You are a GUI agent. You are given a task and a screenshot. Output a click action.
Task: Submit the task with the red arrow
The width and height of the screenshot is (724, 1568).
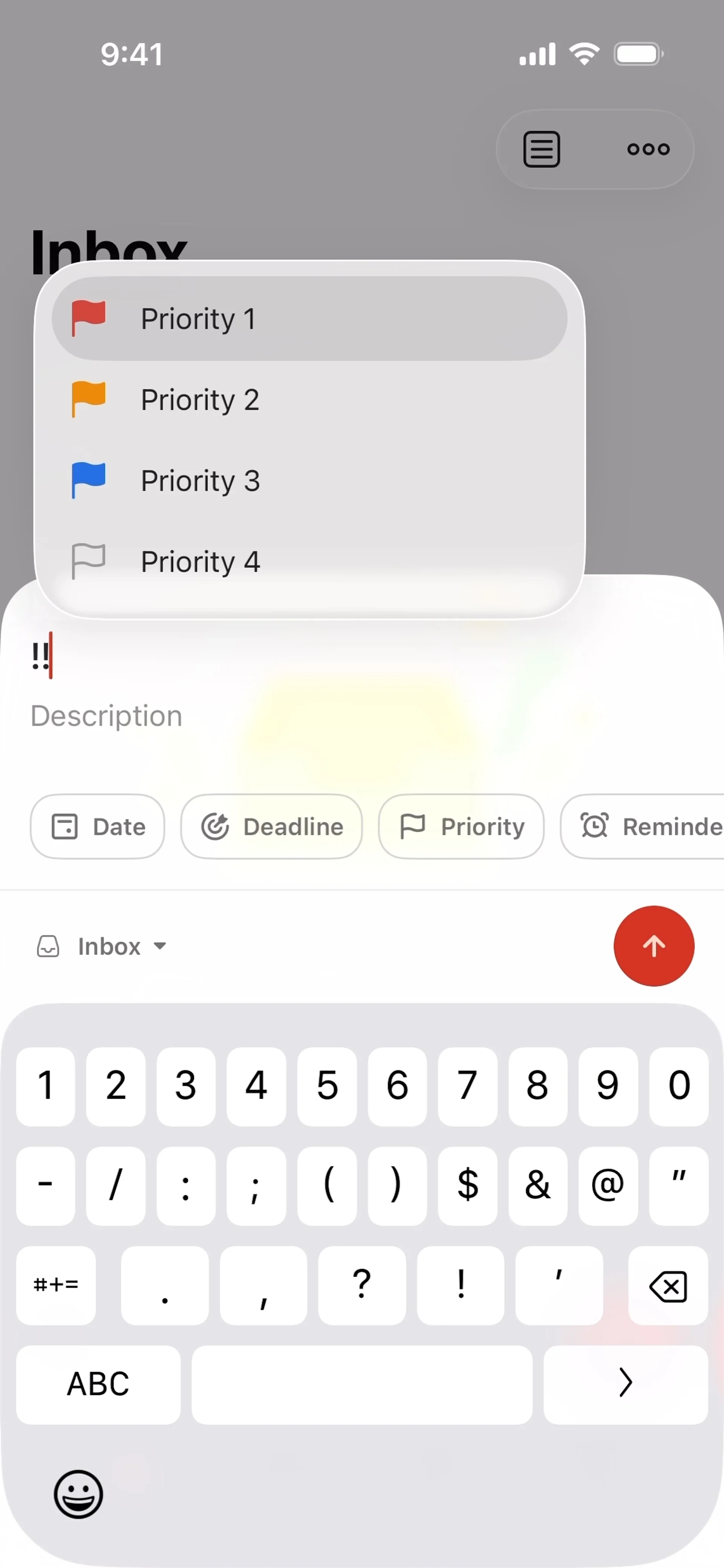(x=653, y=946)
